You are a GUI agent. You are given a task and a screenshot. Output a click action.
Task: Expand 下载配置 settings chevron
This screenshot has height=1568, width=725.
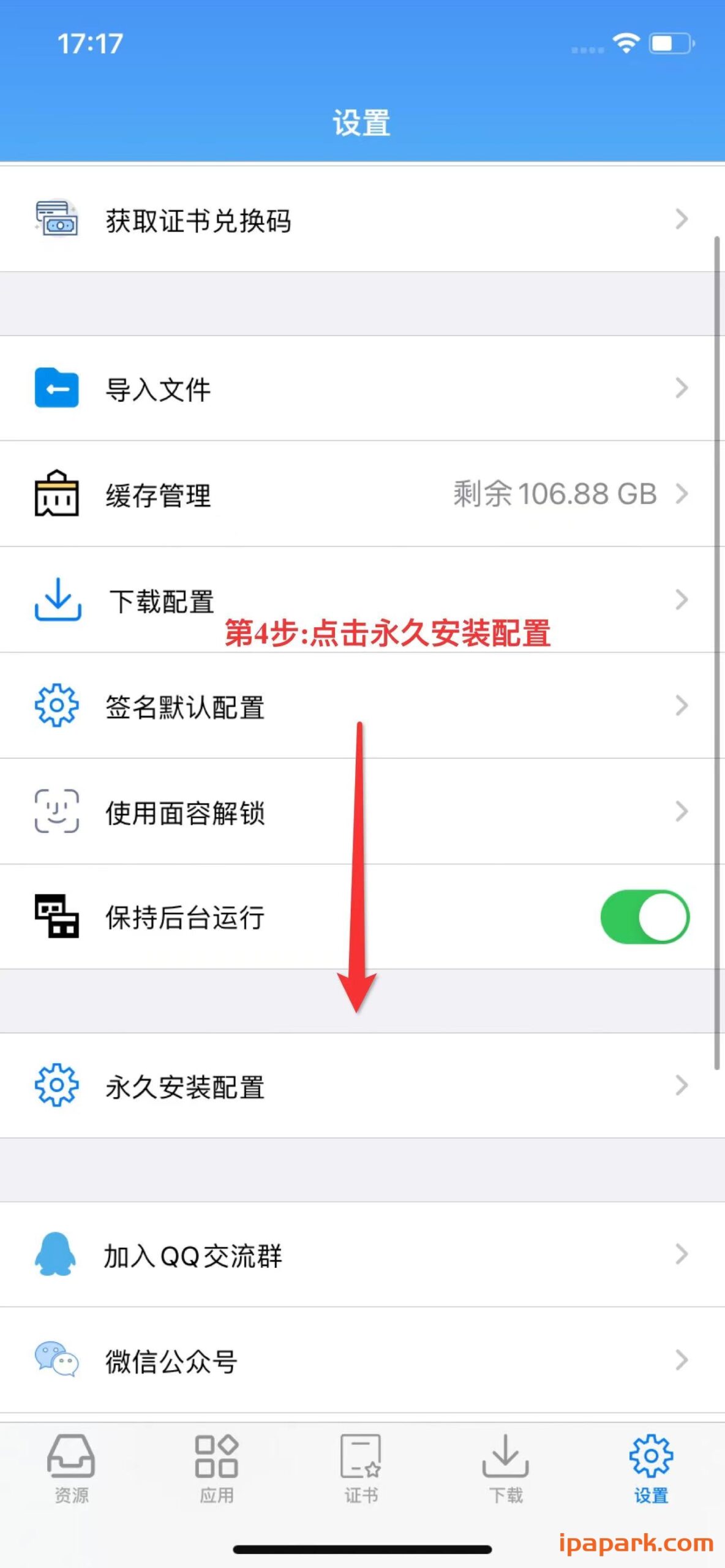point(682,600)
